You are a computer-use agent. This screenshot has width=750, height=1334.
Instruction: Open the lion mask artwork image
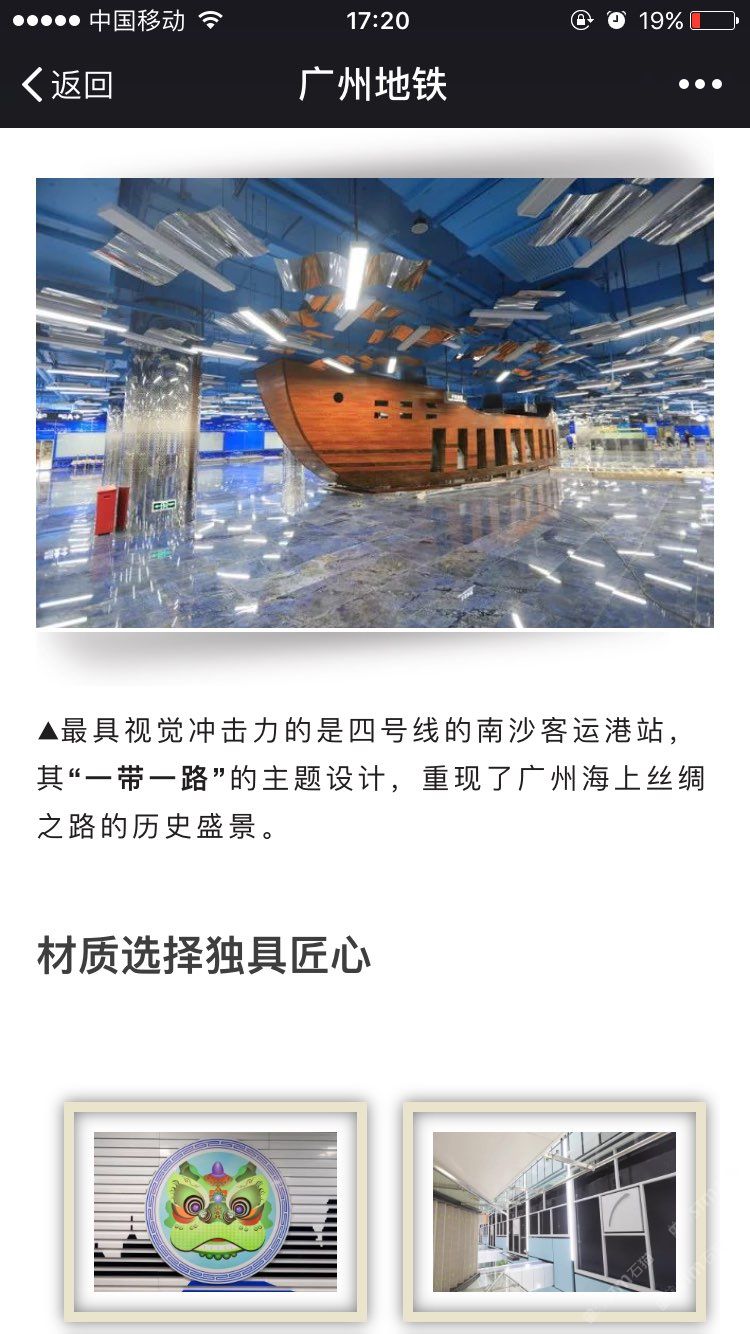click(x=215, y=1211)
